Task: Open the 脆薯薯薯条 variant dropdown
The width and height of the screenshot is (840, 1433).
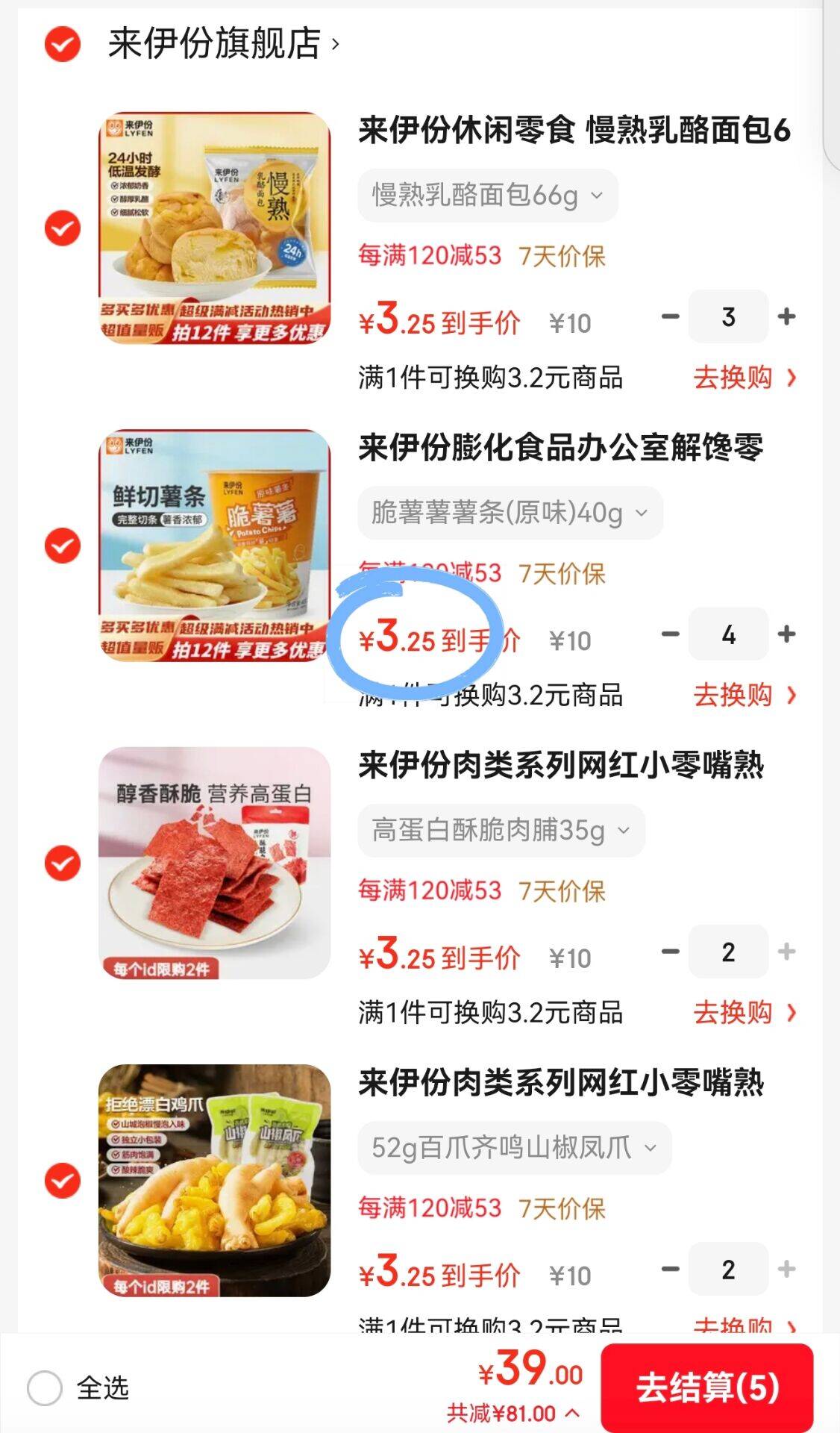Action: [510, 513]
